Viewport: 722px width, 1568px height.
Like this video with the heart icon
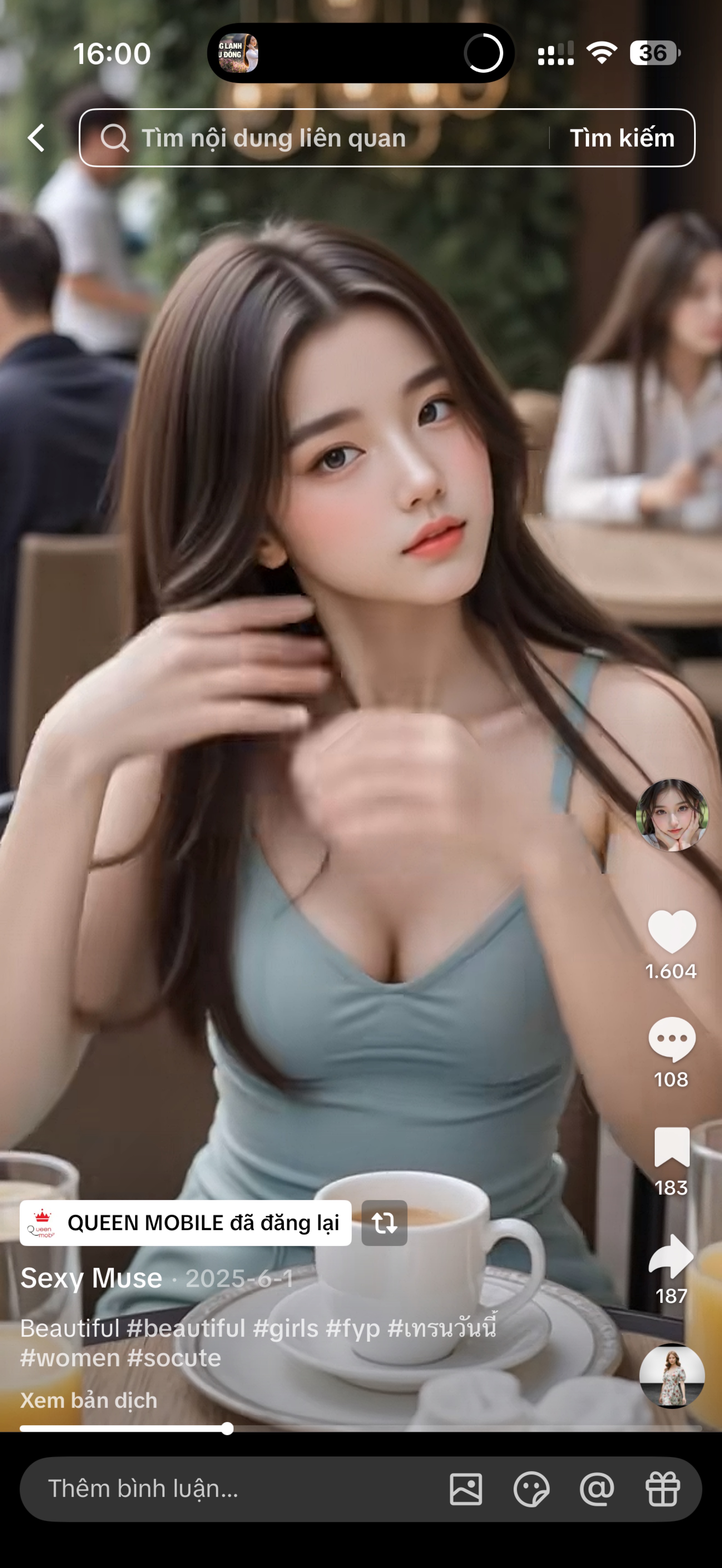click(671, 931)
